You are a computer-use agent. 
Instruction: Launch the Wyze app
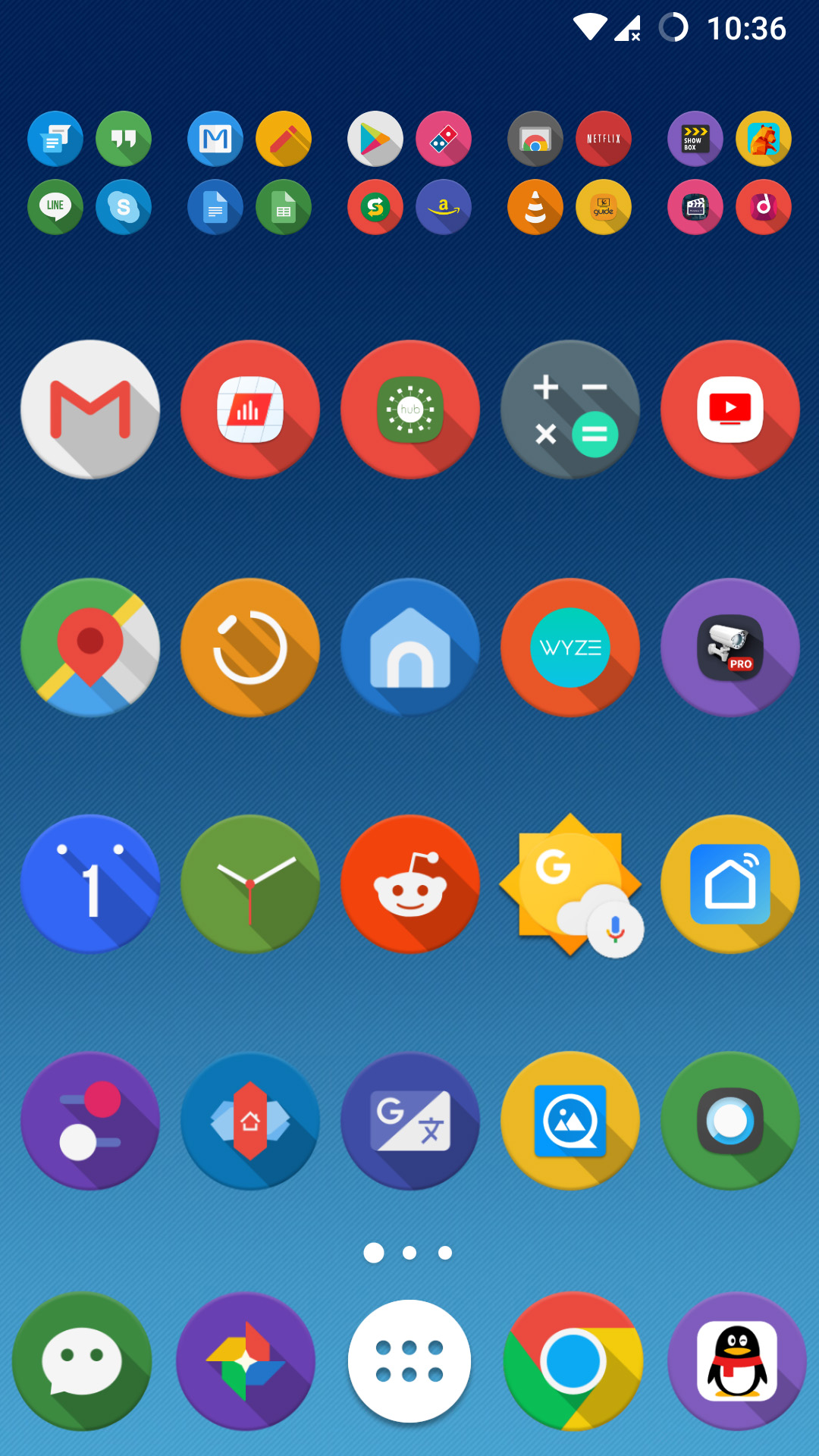tap(570, 648)
